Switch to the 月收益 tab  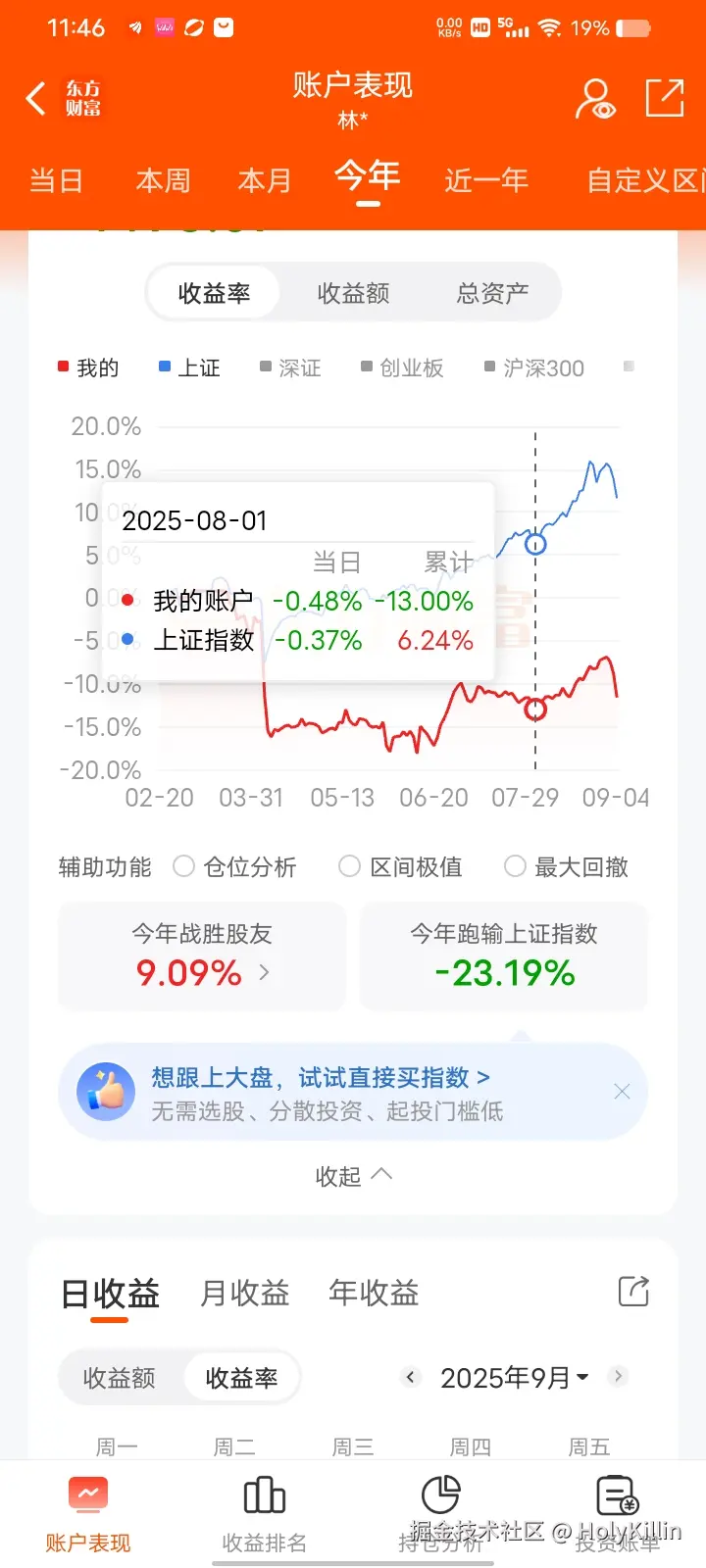(243, 1294)
